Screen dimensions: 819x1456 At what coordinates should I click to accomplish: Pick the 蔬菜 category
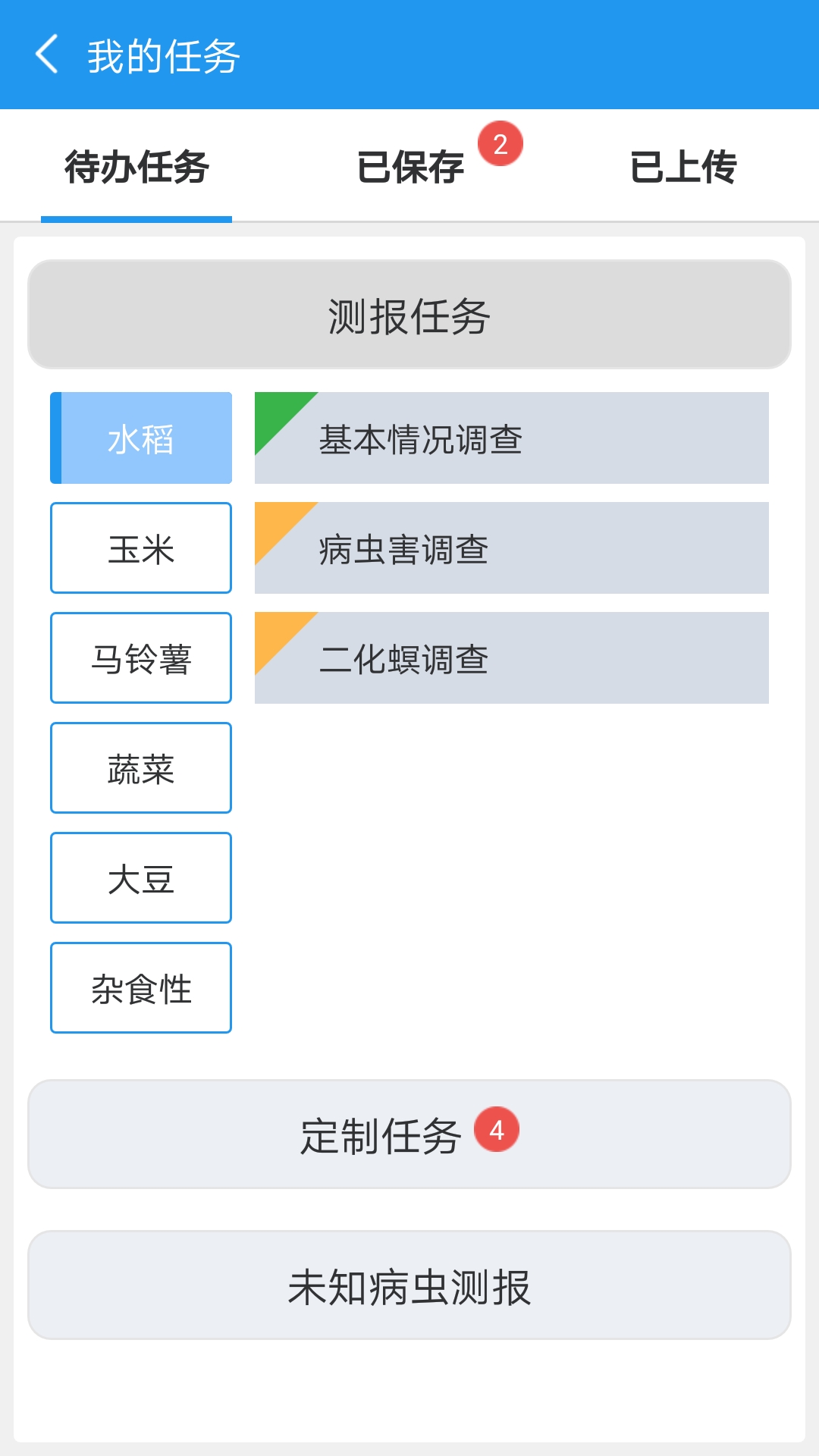[141, 768]
